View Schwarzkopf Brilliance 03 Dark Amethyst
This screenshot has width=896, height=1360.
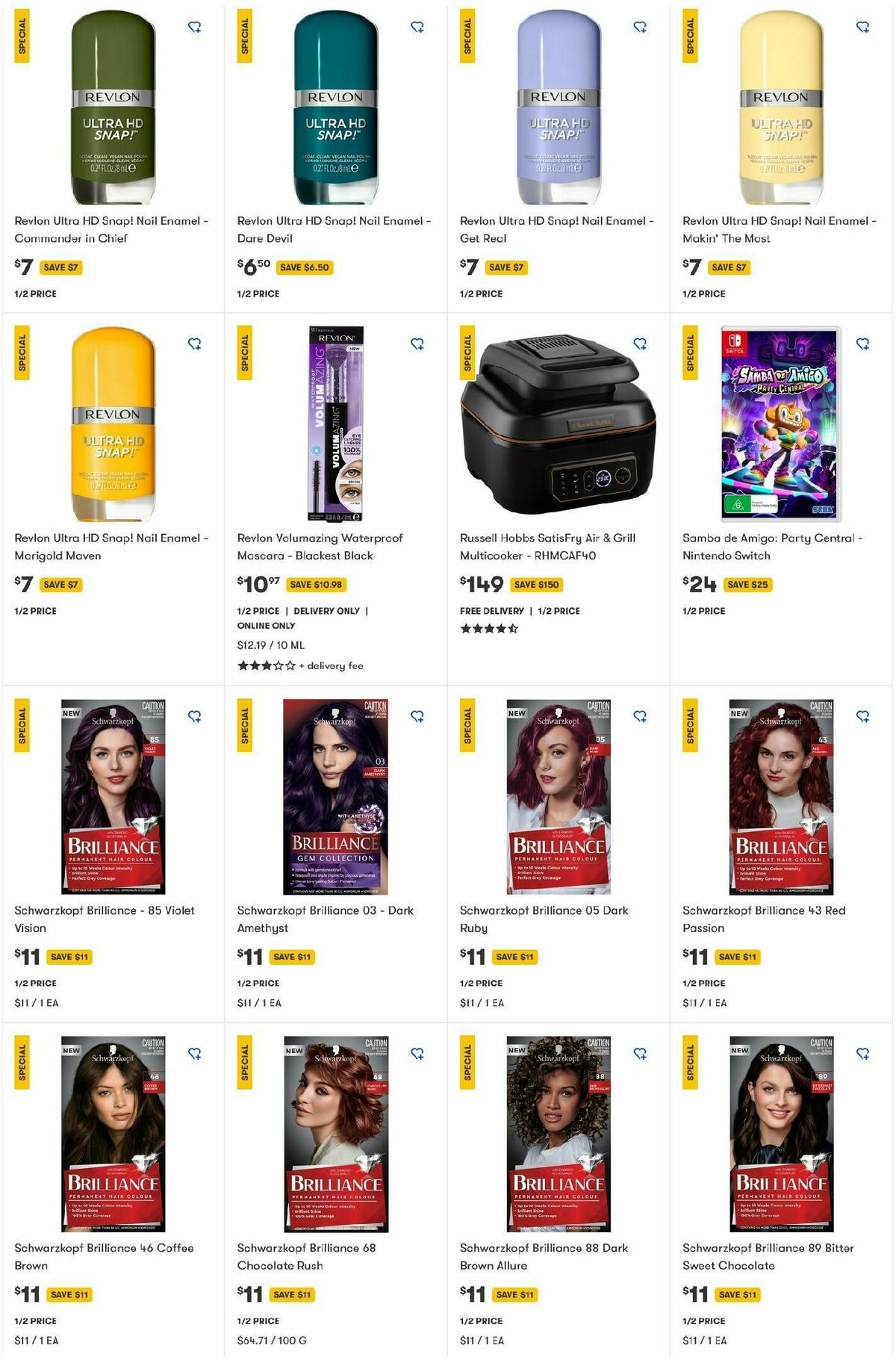325,919
